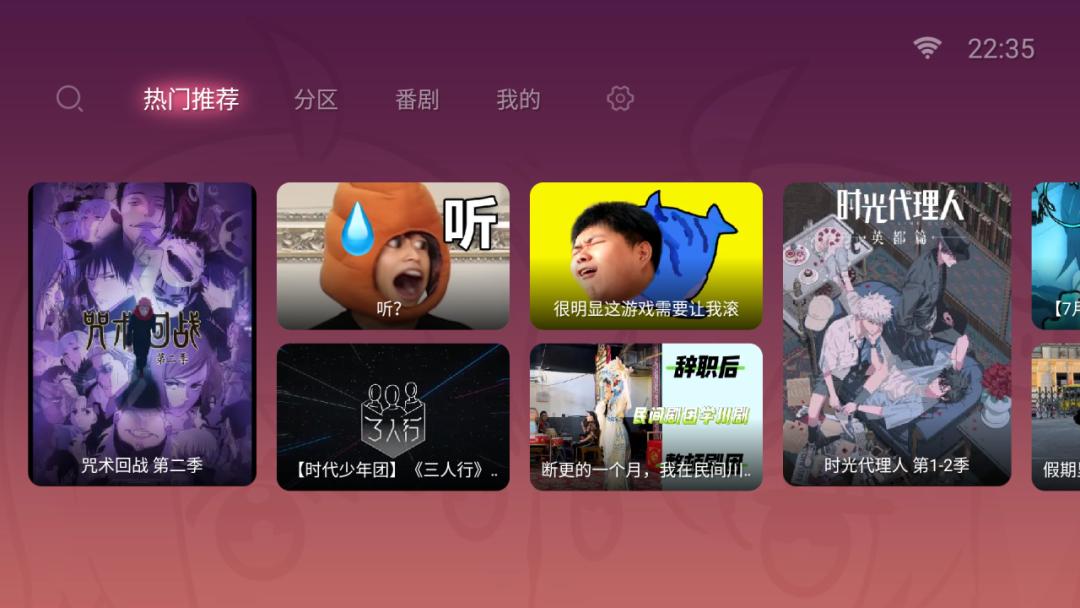Open 咒术回战 第二季 card
1080x608 pixels.
(x=142, y=334)
